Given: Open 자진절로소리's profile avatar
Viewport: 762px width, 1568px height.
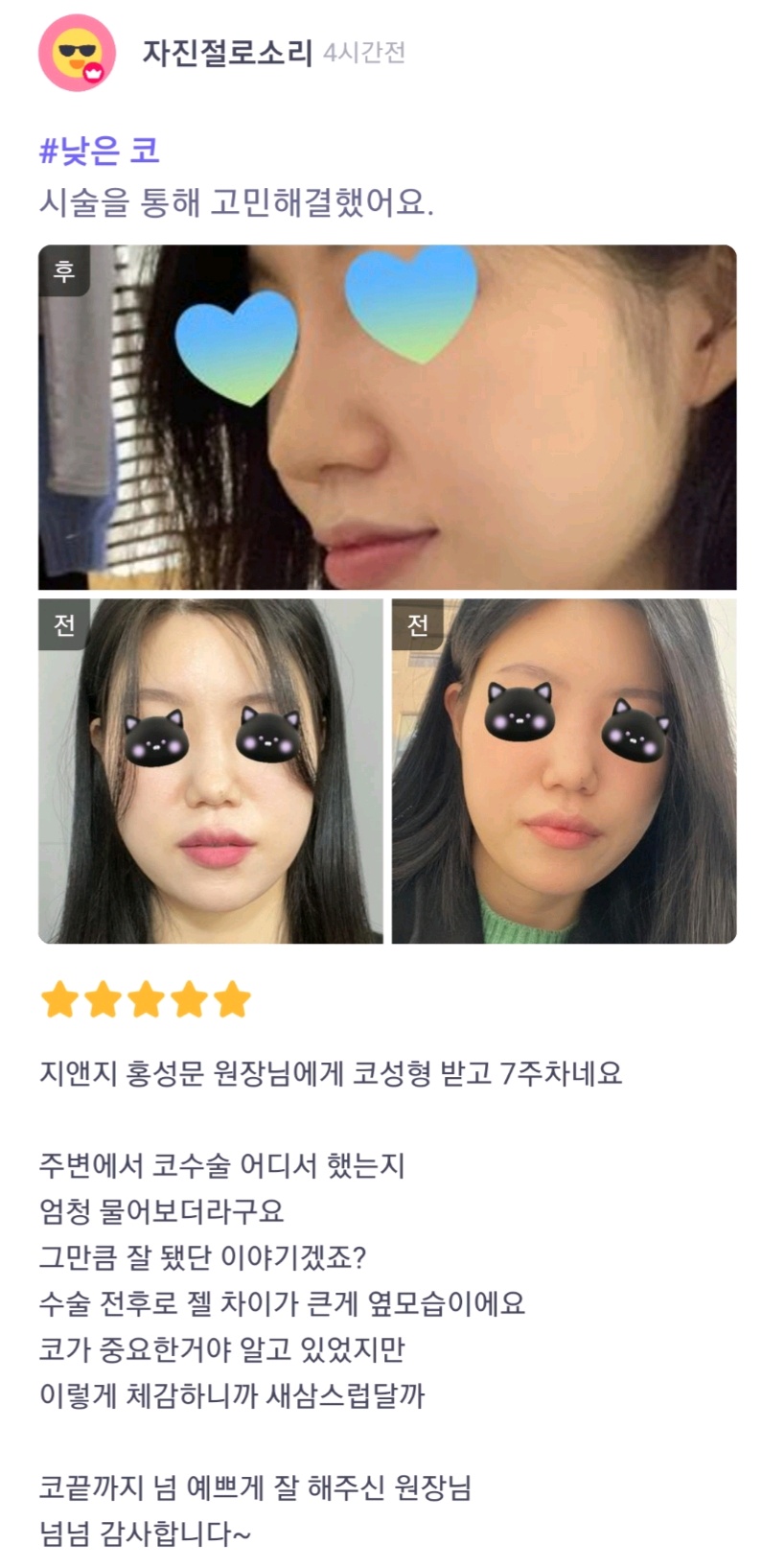Looking at the screenshot, I should [x=77, y=53].
